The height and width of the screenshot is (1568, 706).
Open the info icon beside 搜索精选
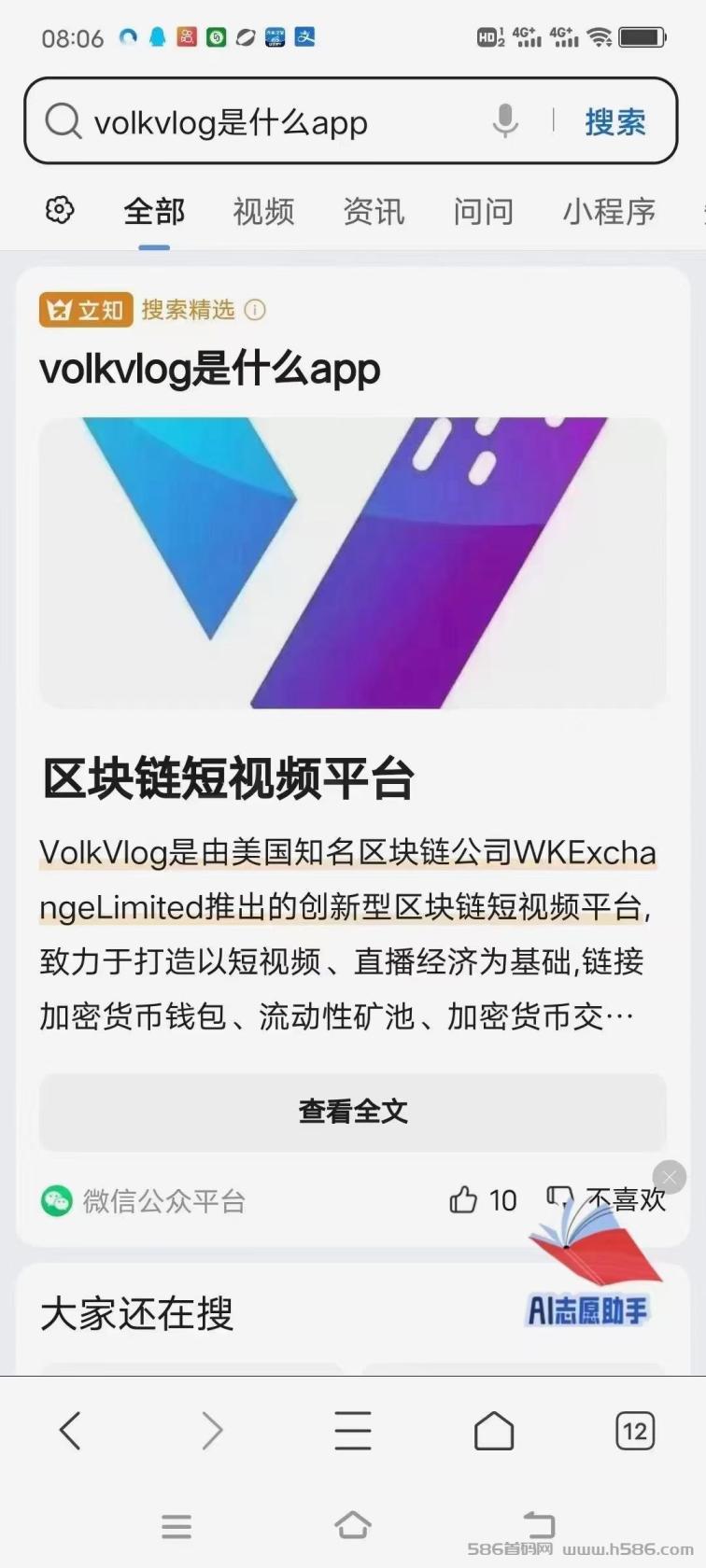pos(255,310)
